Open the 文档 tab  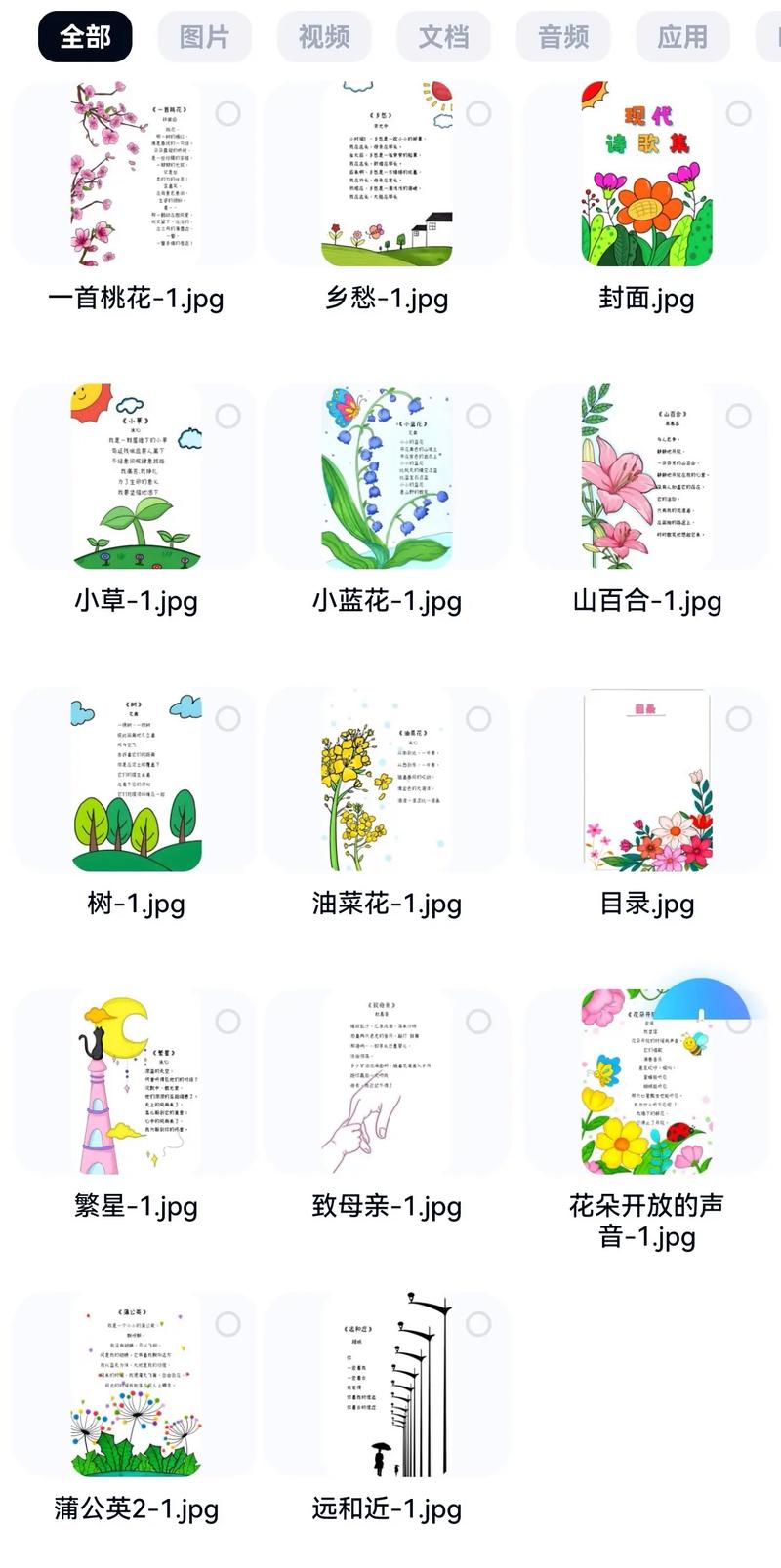(x=444, y=36)
